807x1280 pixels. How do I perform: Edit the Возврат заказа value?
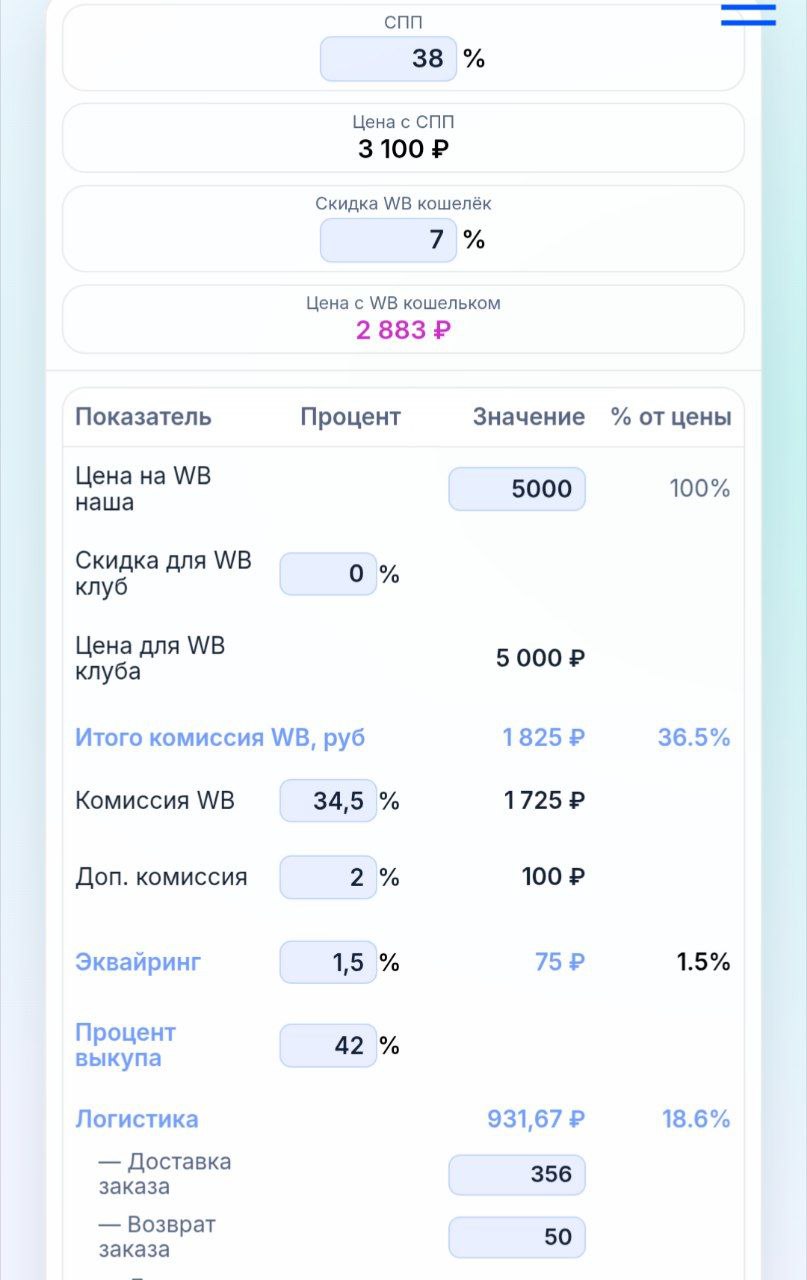[x=517, y=1237]
